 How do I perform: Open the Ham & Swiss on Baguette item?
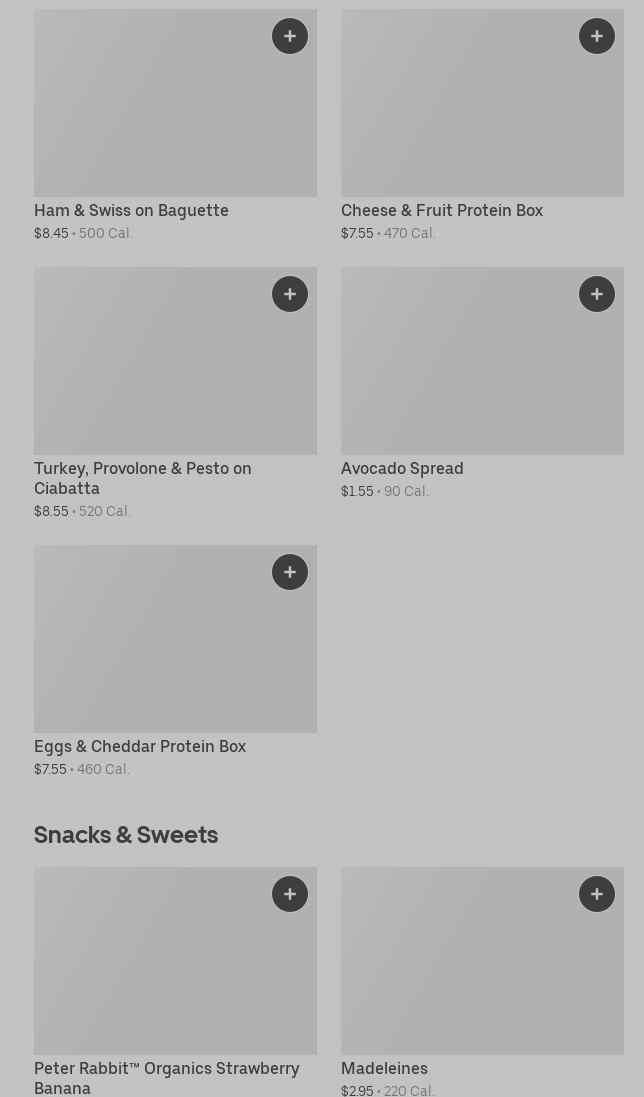tap(175, 126)
